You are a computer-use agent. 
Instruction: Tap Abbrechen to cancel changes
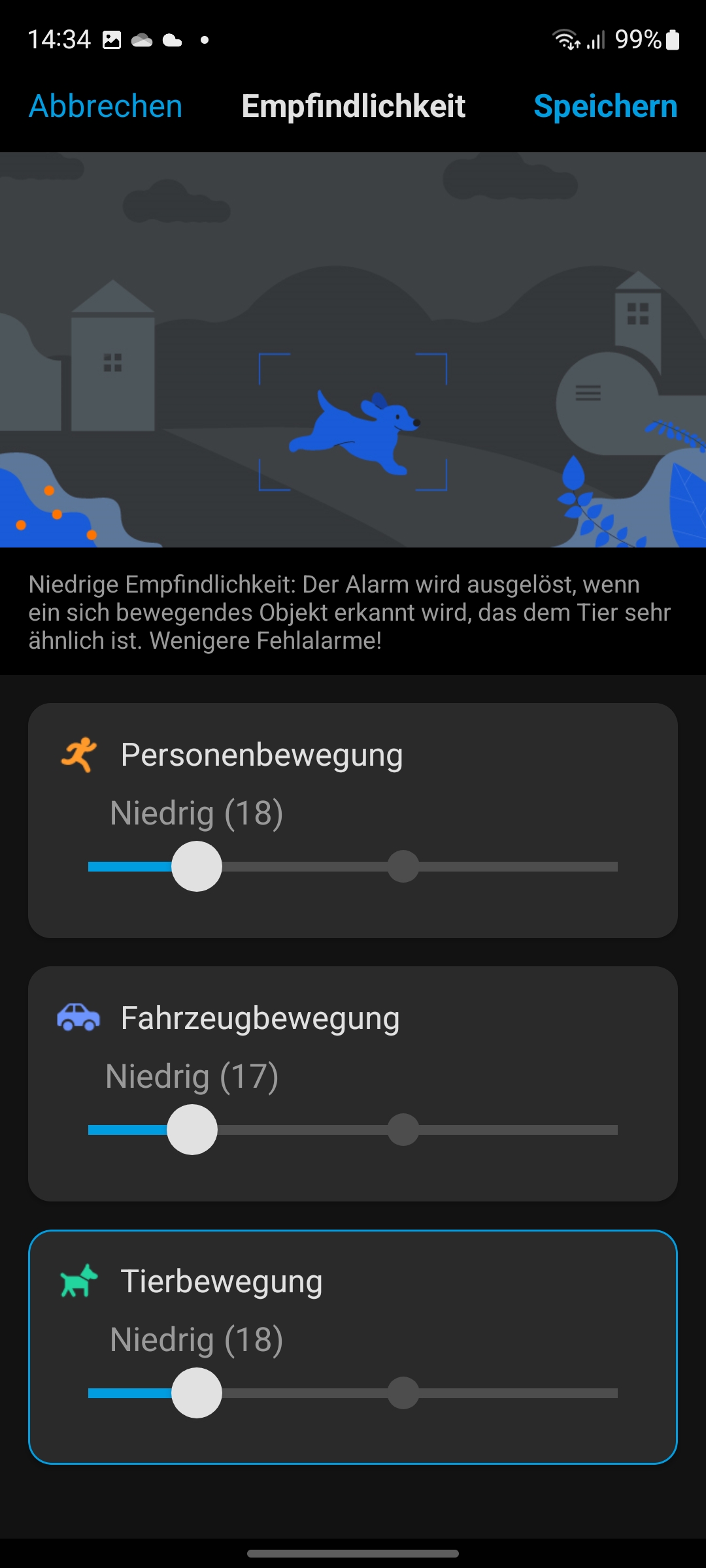pyautogui.click(x=106, y=106)
